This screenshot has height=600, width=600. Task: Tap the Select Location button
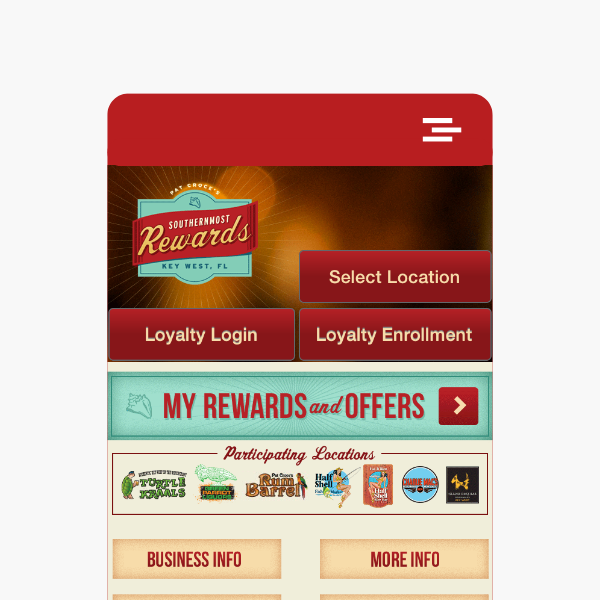394,277
